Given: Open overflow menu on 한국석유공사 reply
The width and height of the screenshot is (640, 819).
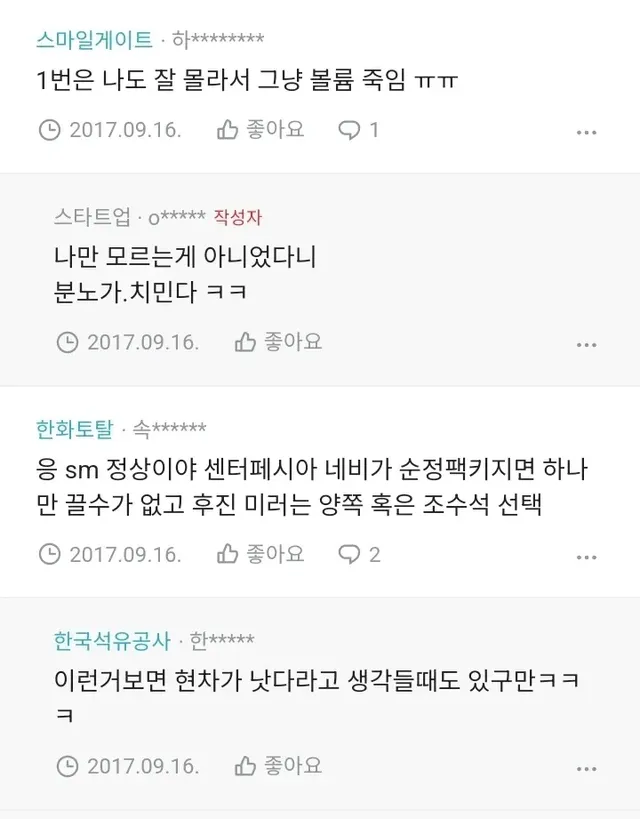Looking at the screenshot, I should (x=586, y=769).
